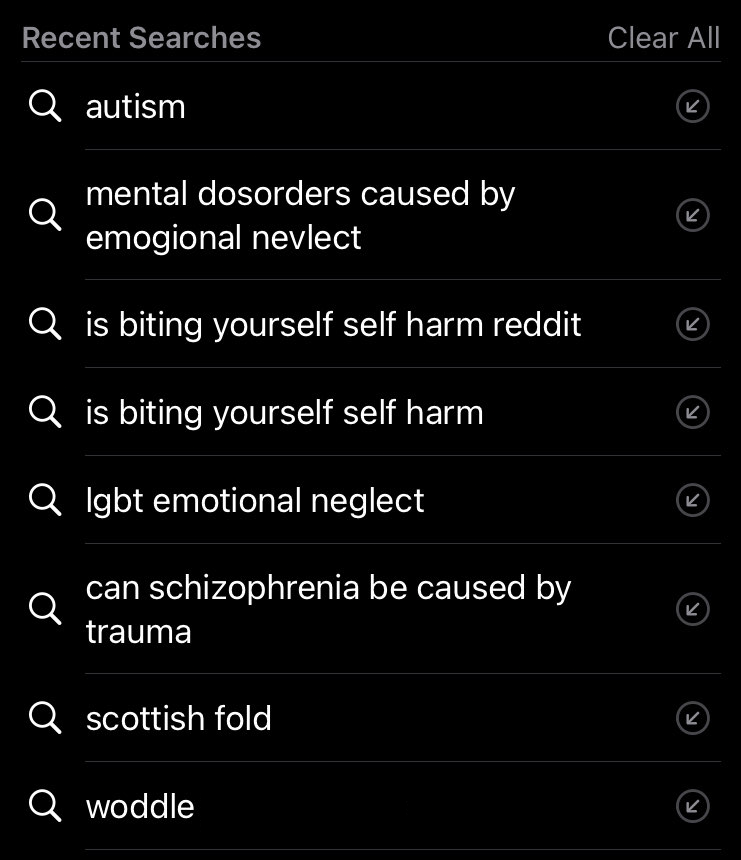This screenshot has width=741, height=860.
Task: Choose 'scottish fold' from recent searches
Action: [179, 718]
